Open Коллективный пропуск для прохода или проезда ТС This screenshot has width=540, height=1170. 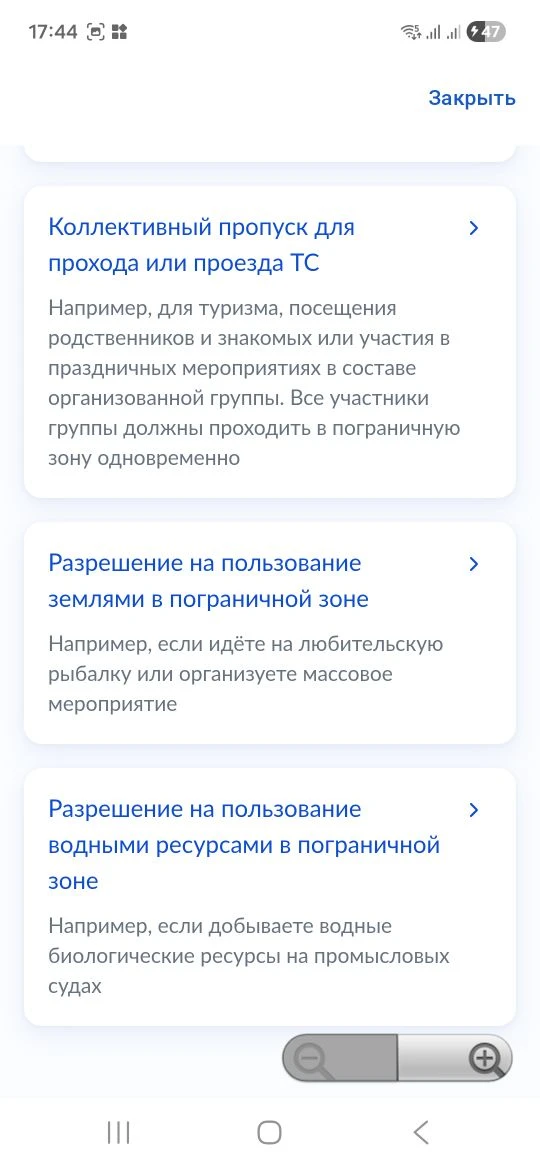coord(269,342)
